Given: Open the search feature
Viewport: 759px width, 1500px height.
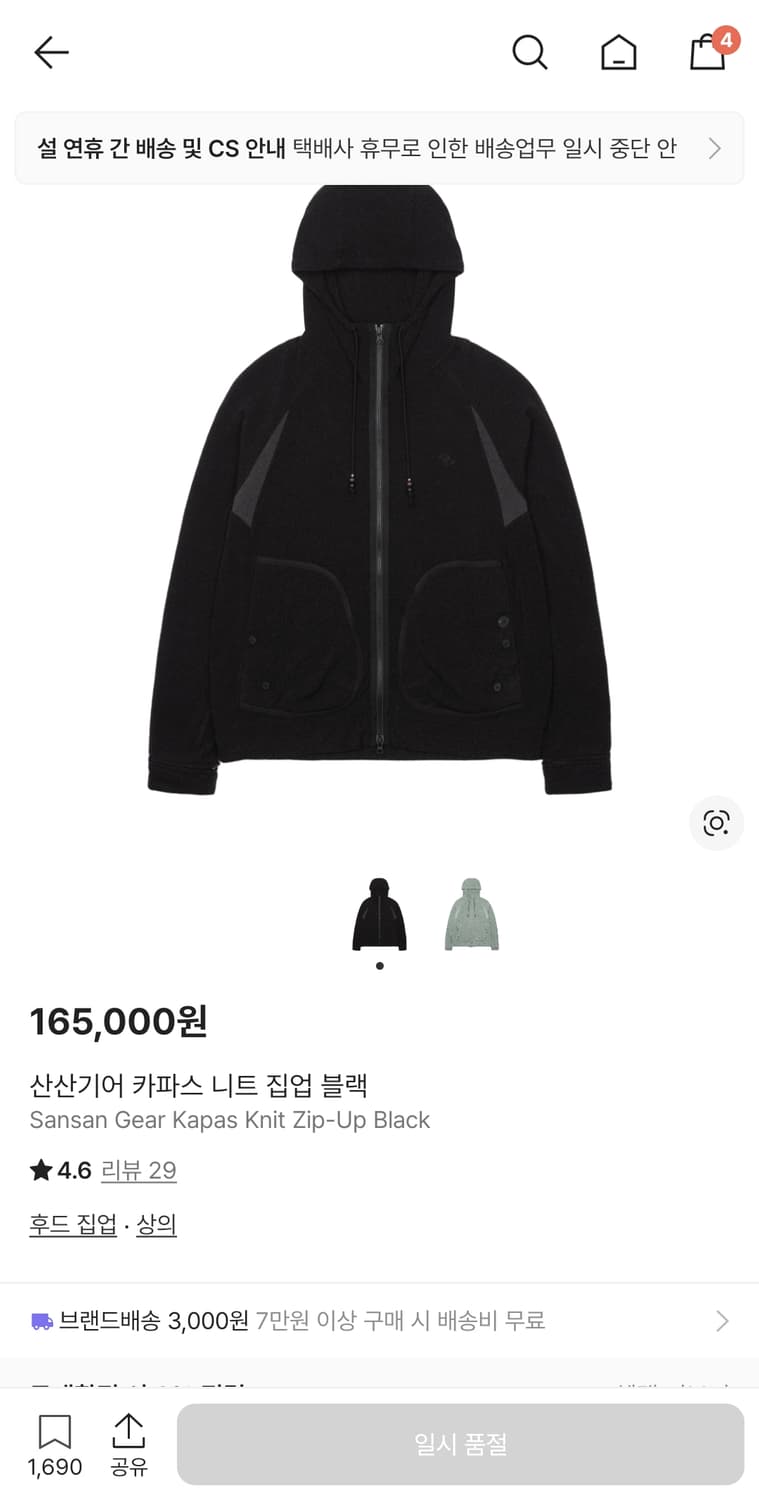Looking at the screenshot, I should pos(530,53).
